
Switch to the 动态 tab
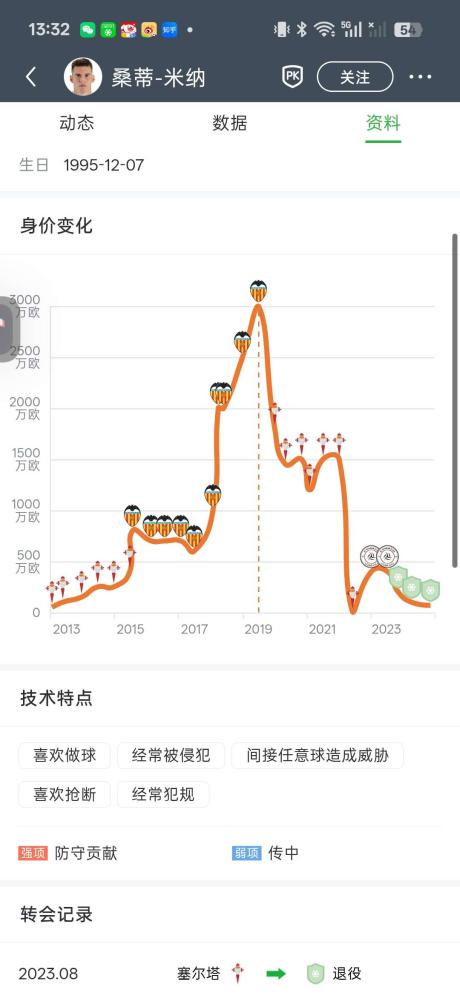(x=77, y=123)
